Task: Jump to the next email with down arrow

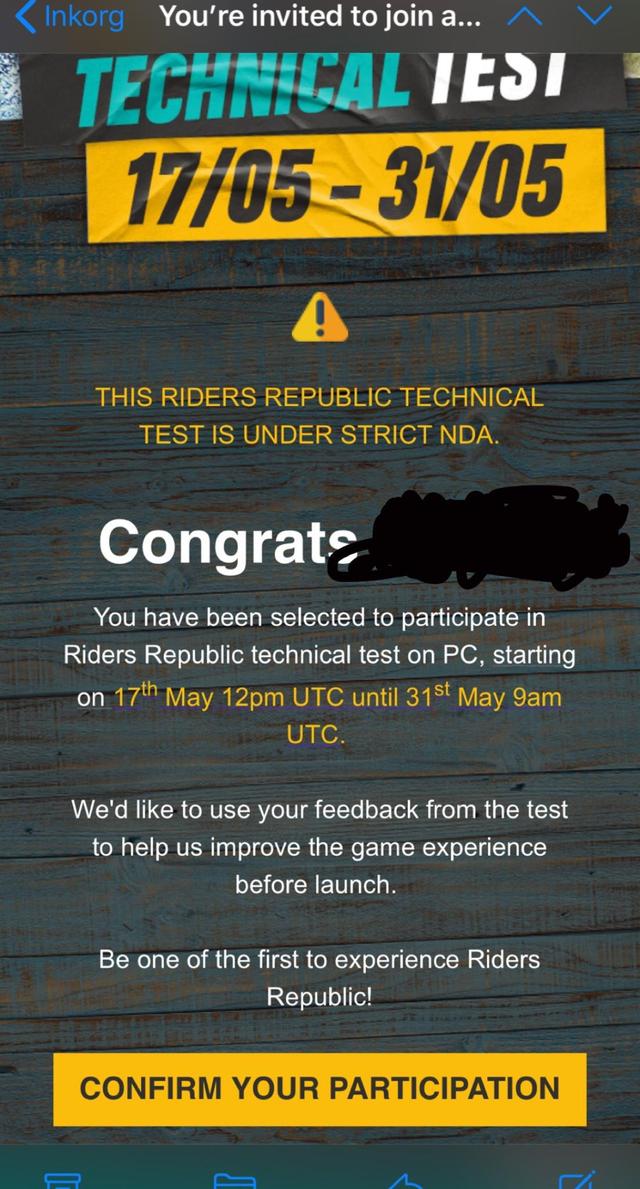Action: pos(593,17)
